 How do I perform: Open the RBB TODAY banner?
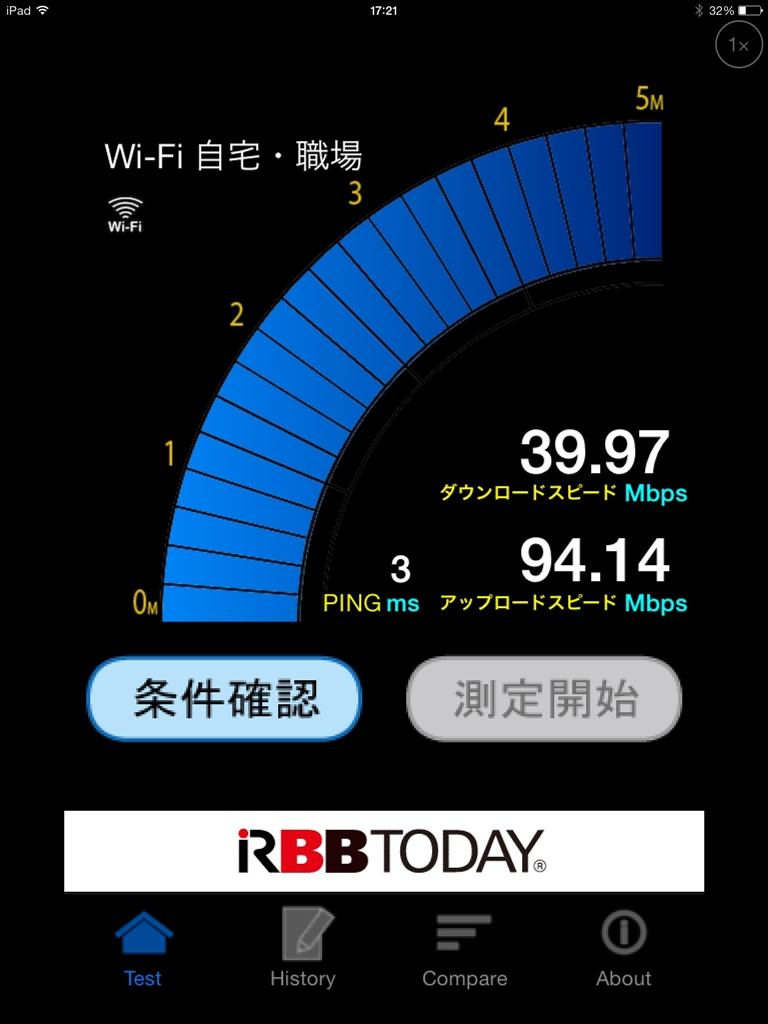384,851
